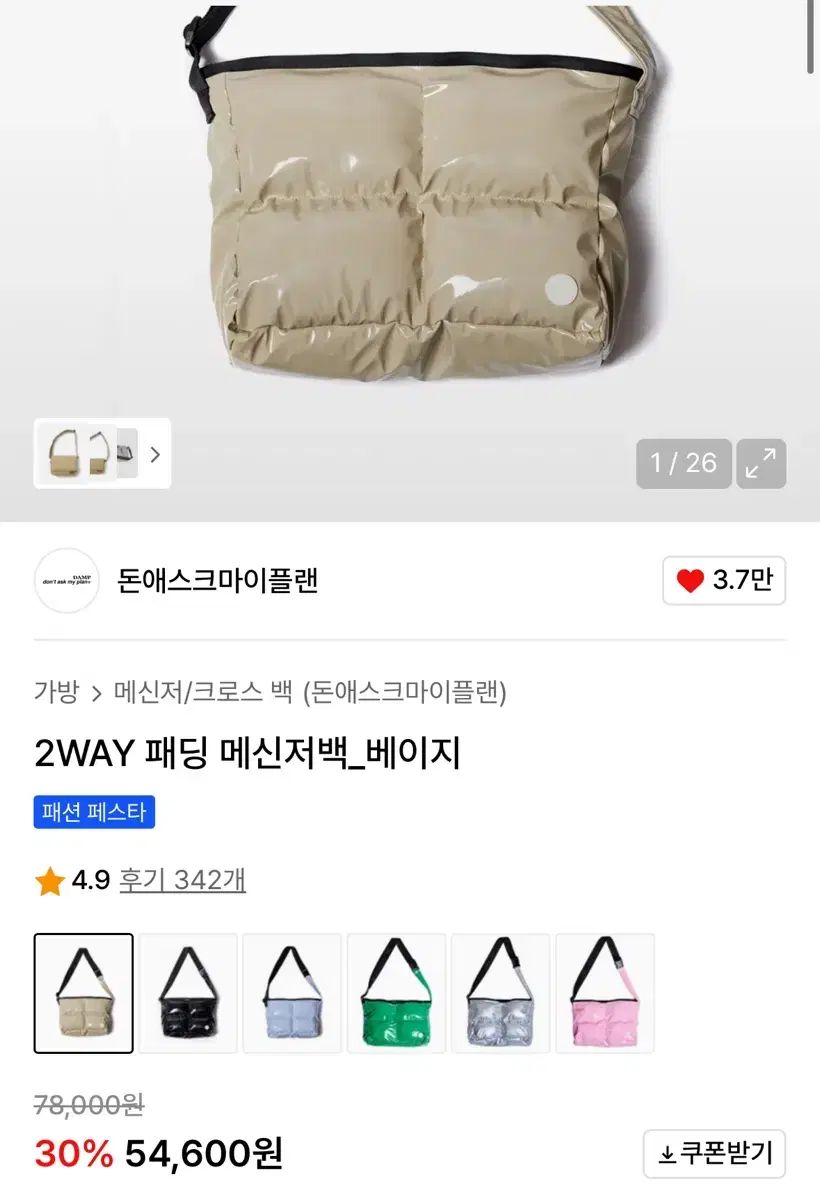The height and width of the screenshot is (1200, 820).
Task: Tap 쿠폰받기 to download coupon
Action: [x=714, y=1155]
